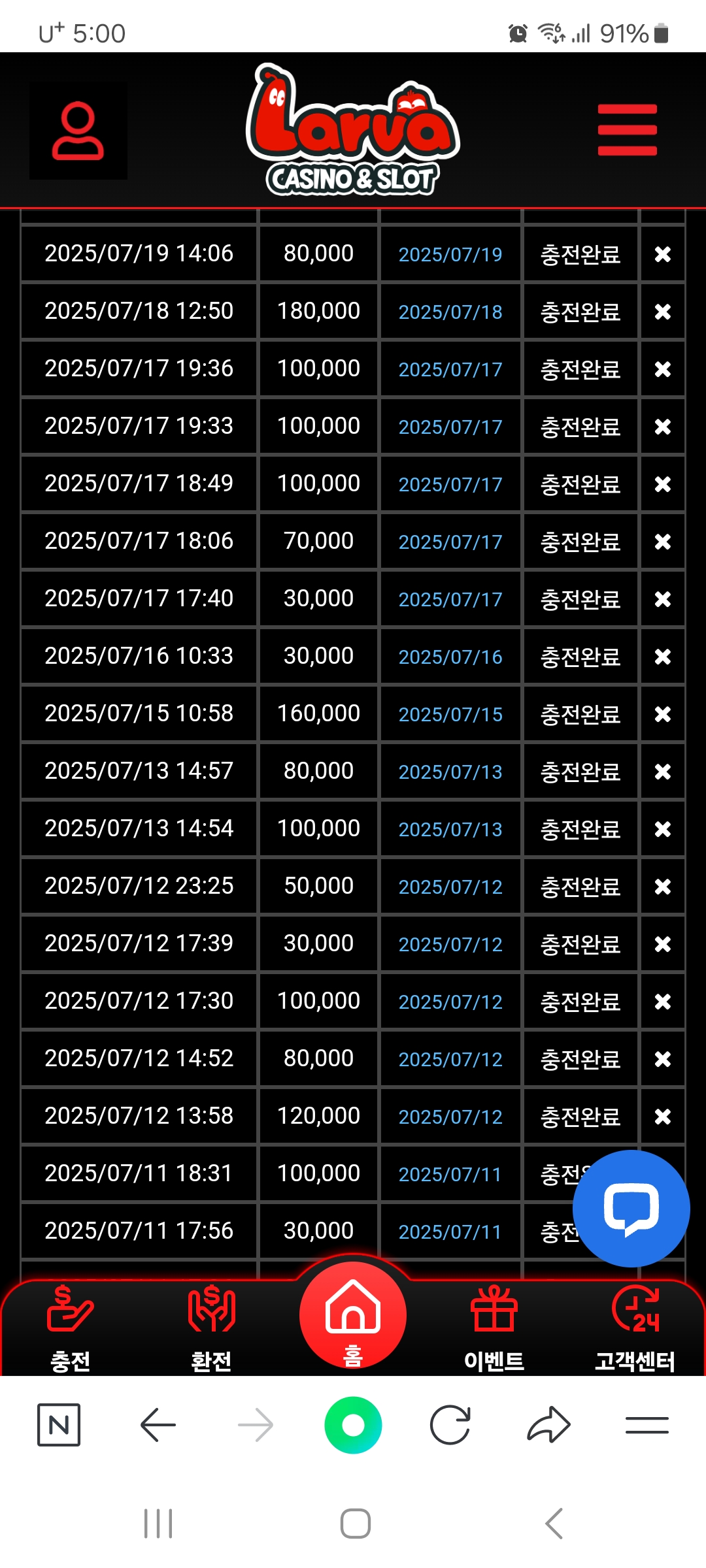706x1568 pixels.
Task: Reload the page in the browser
Action: (x=450, y=1425)
